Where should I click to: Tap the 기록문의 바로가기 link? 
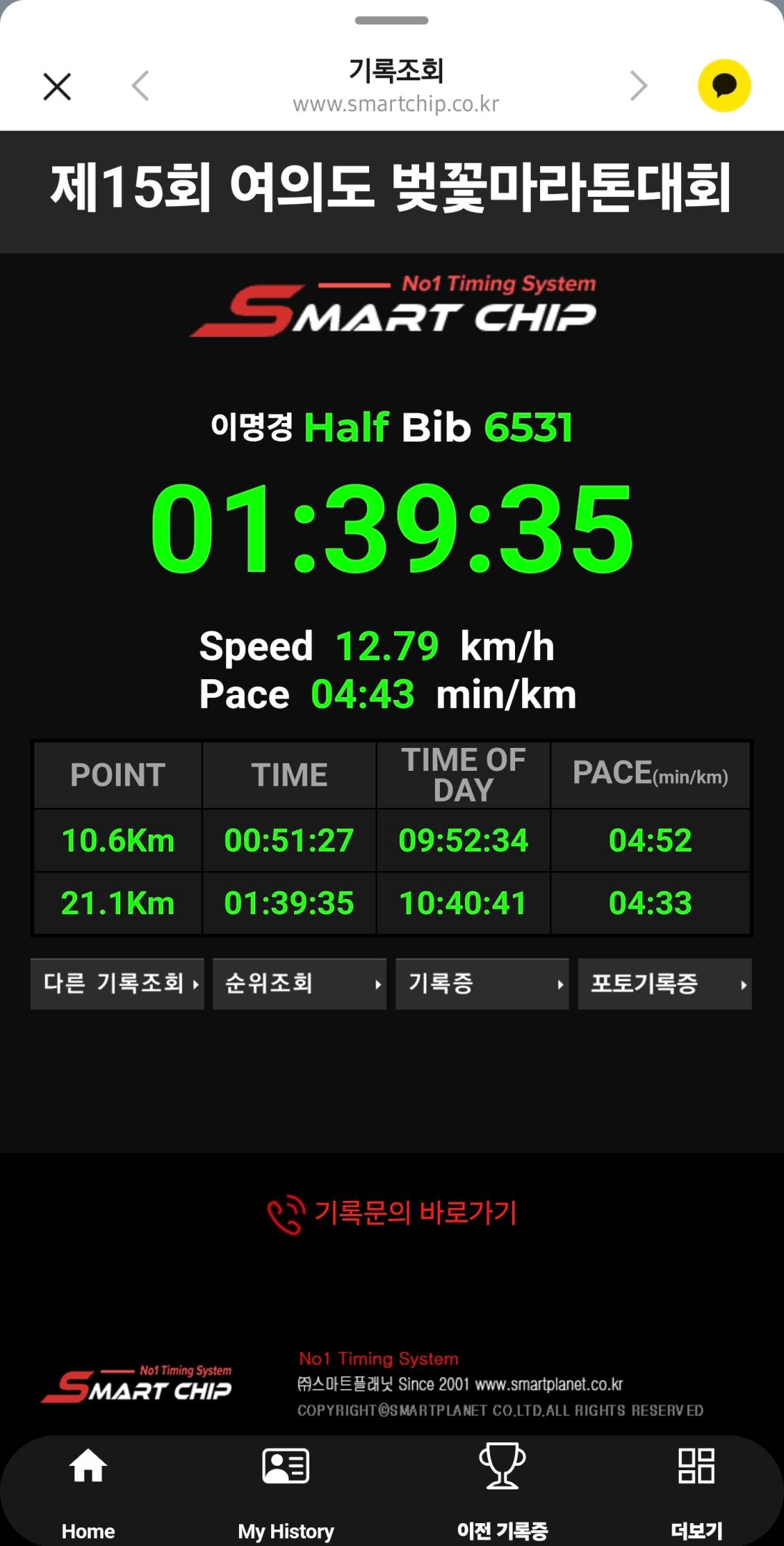click(392, 1213)
